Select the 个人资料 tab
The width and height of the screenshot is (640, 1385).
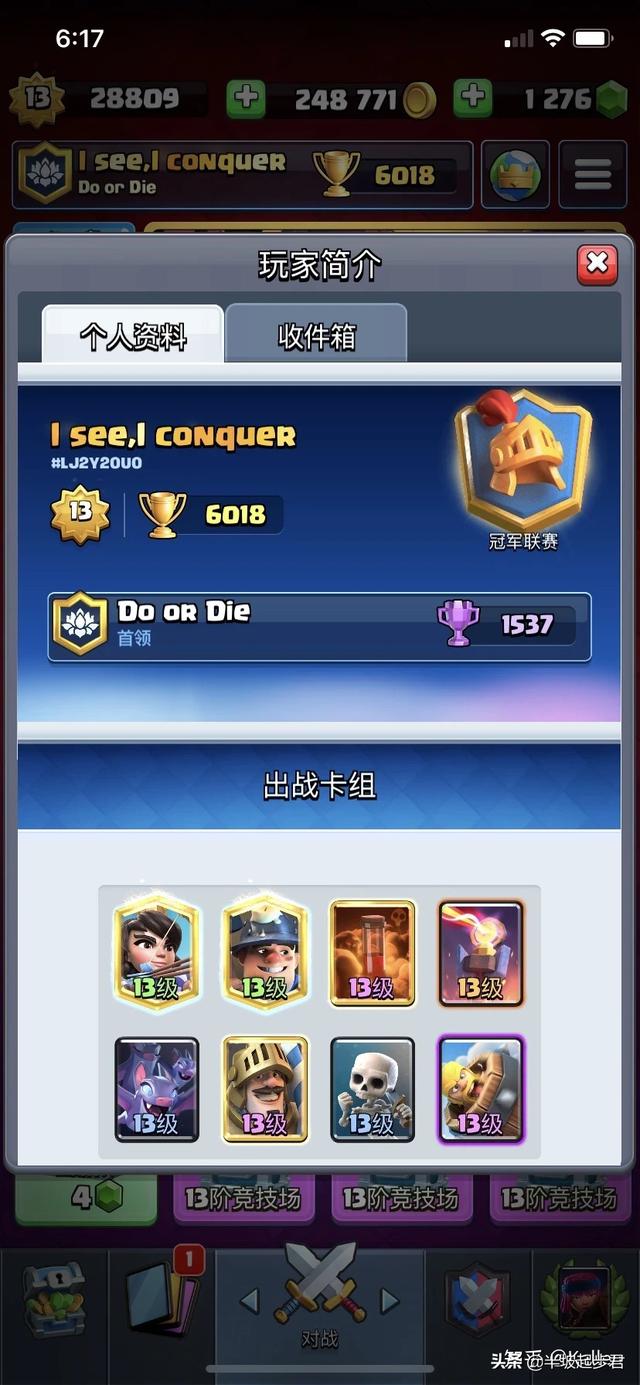pos(132,336)
